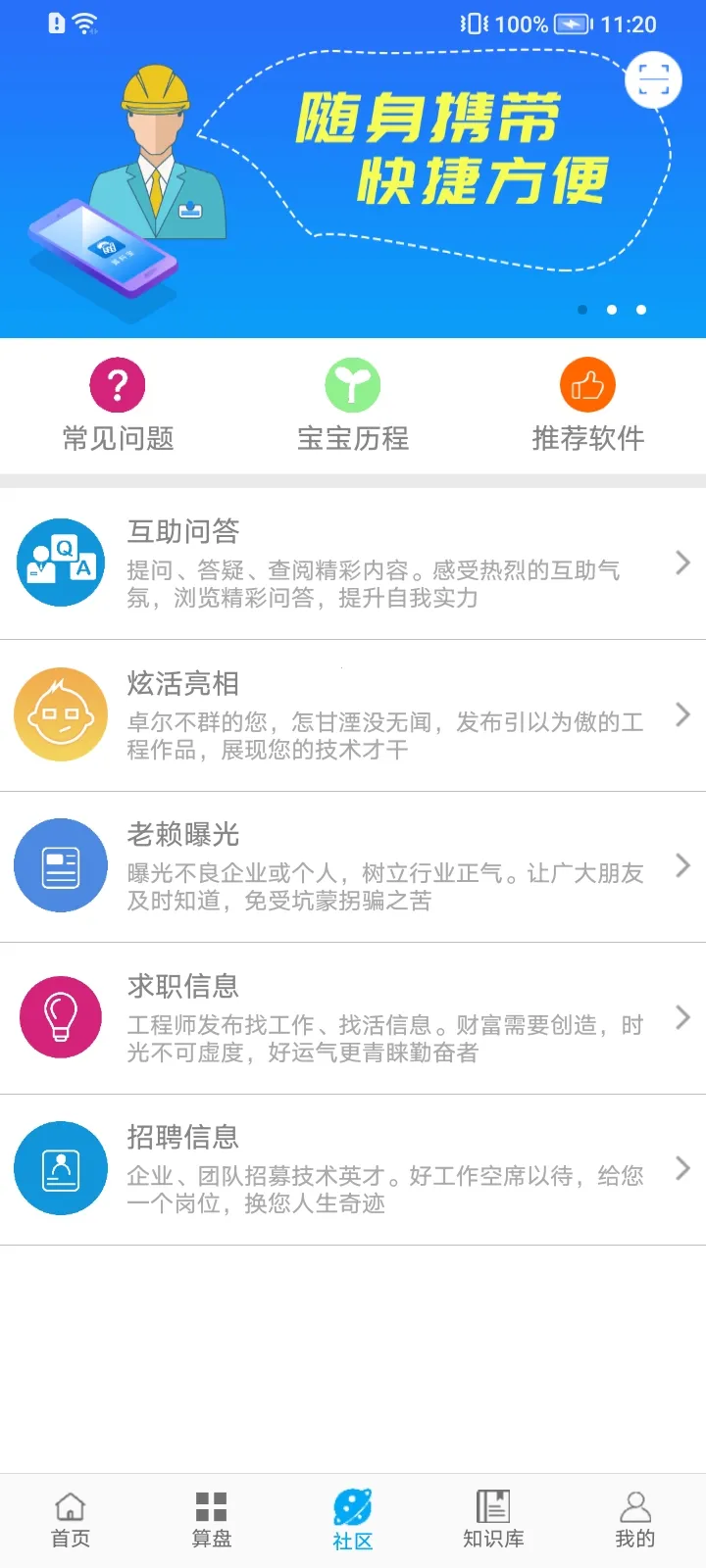Screen dimensions: 706x1568
Task: Open 老赖曝光 details using the arrow
Action: 682,865
